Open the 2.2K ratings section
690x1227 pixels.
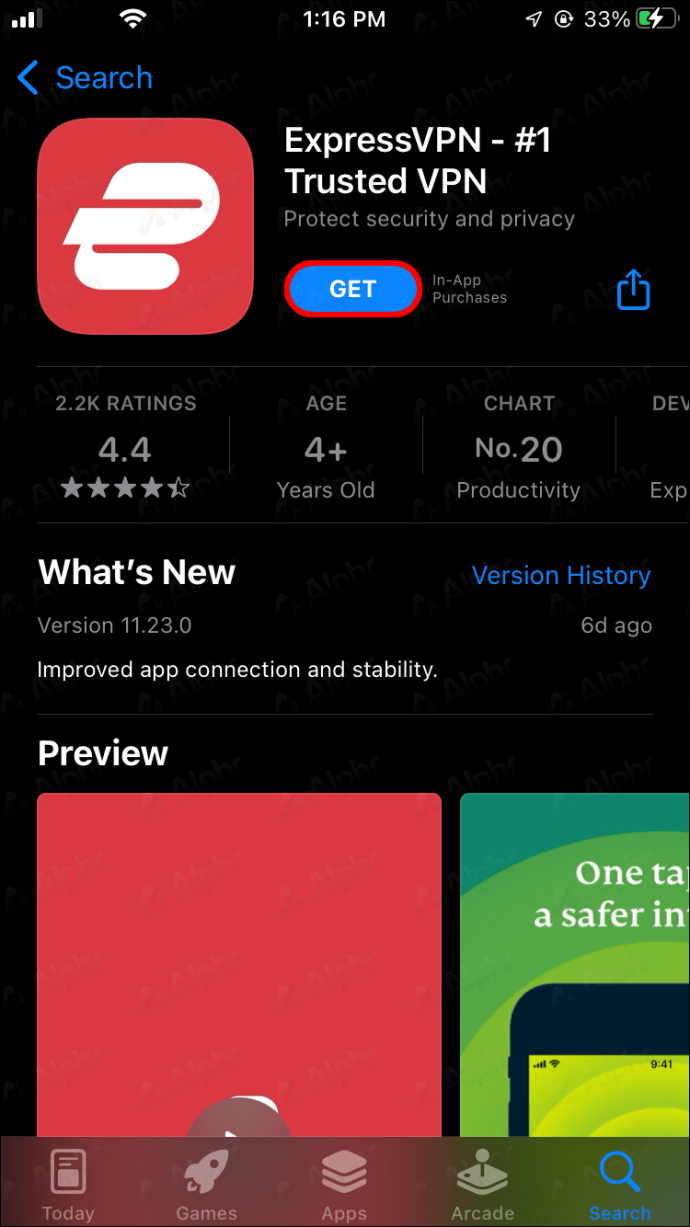(x=125, y=448)
